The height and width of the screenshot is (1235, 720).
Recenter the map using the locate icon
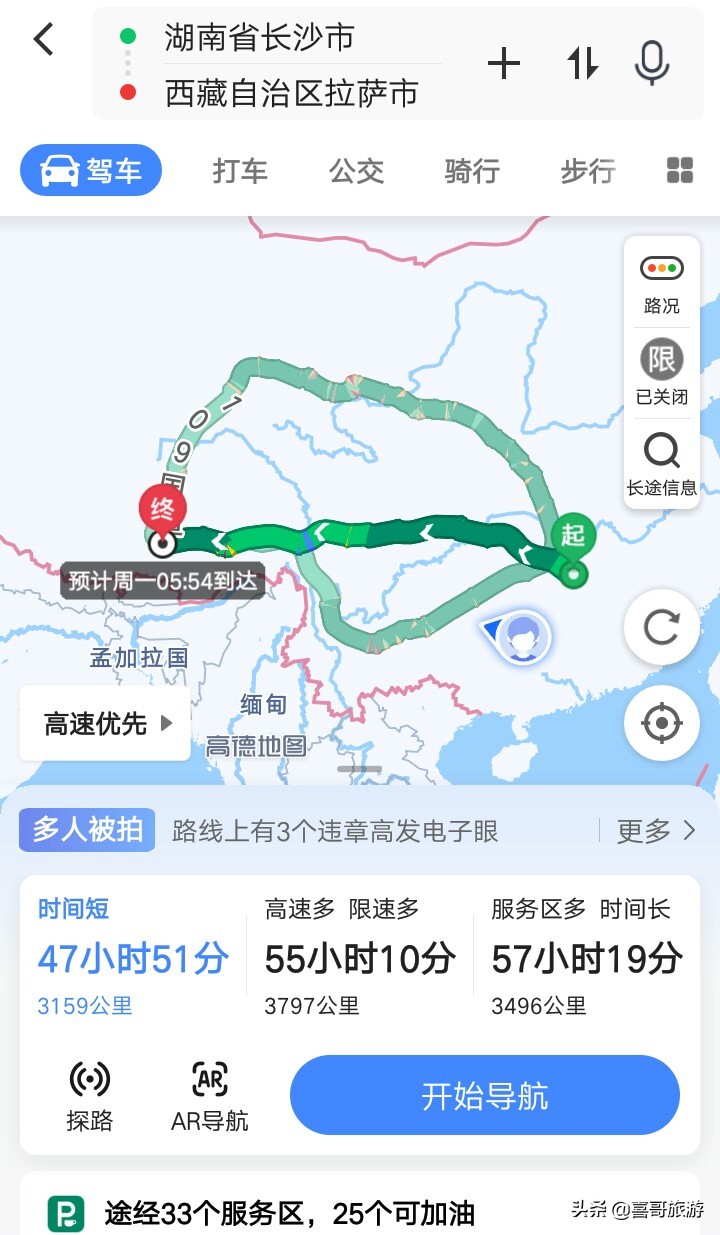[661, 722]
